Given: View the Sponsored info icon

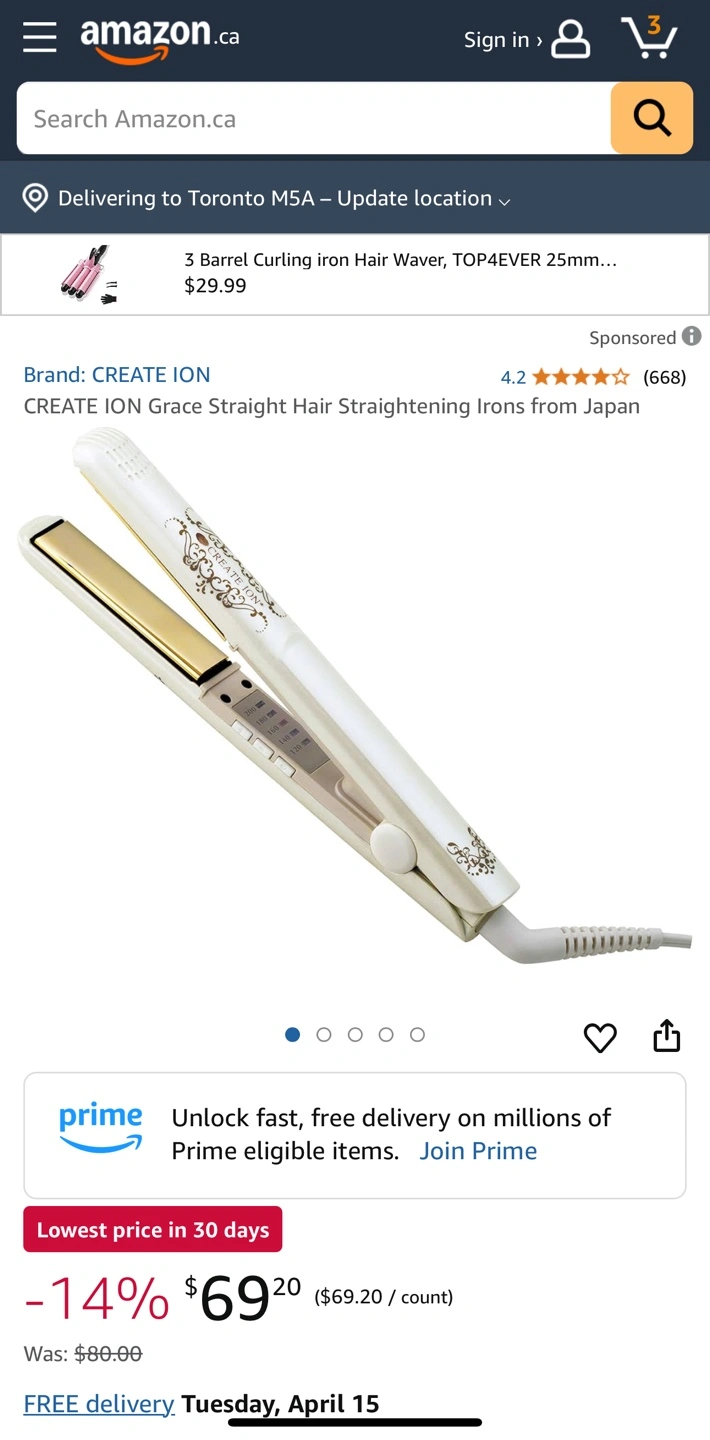Looking at the screenshot, I should [x=692, y=337].
